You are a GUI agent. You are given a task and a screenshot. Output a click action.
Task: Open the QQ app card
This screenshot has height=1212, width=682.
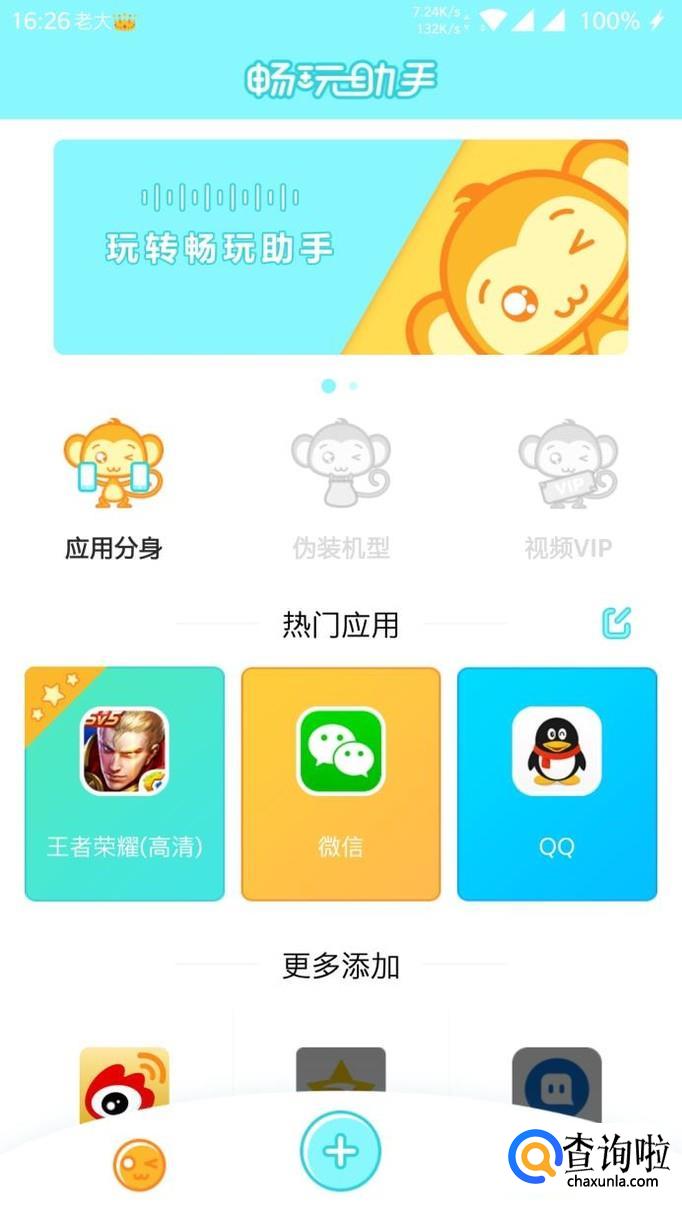557,784
